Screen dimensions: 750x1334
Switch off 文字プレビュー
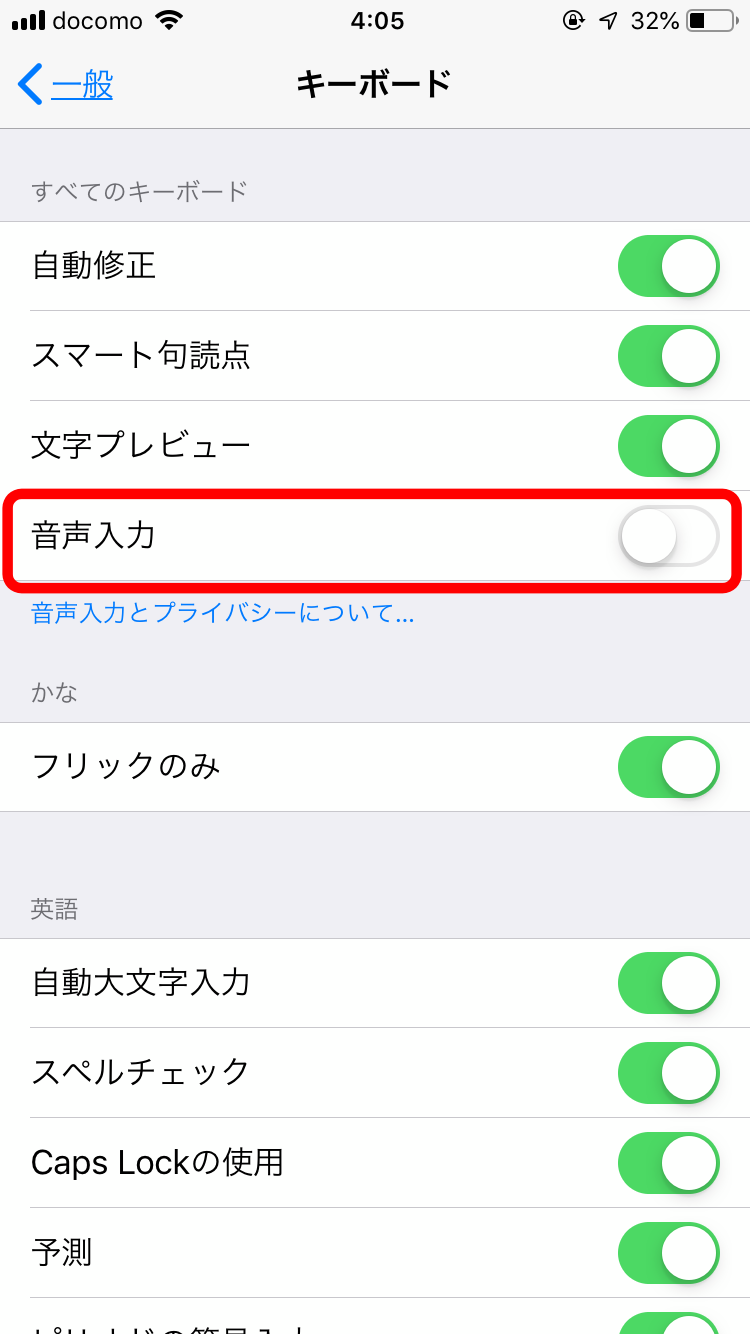pos(669,446)
